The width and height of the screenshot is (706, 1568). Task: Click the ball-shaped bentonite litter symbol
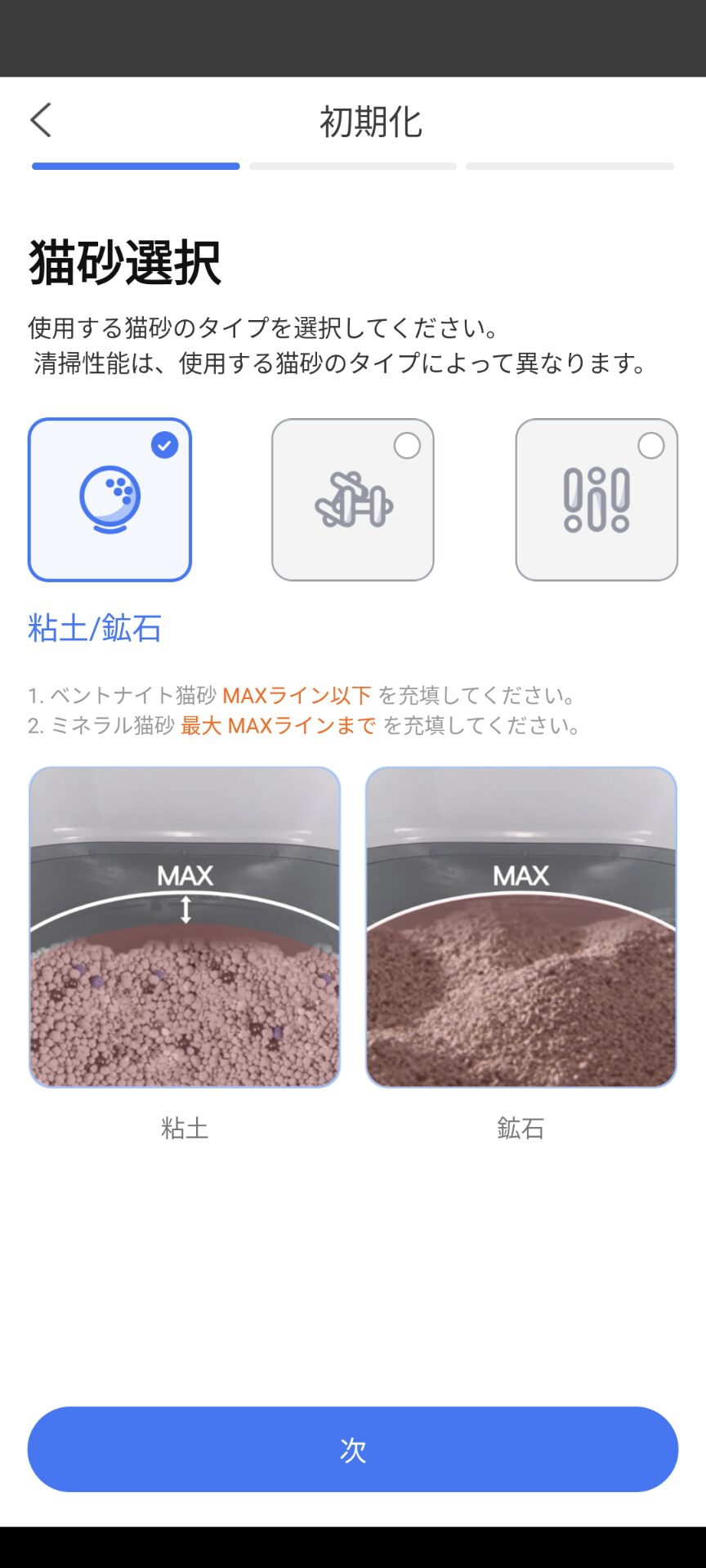tap(109, 498)
